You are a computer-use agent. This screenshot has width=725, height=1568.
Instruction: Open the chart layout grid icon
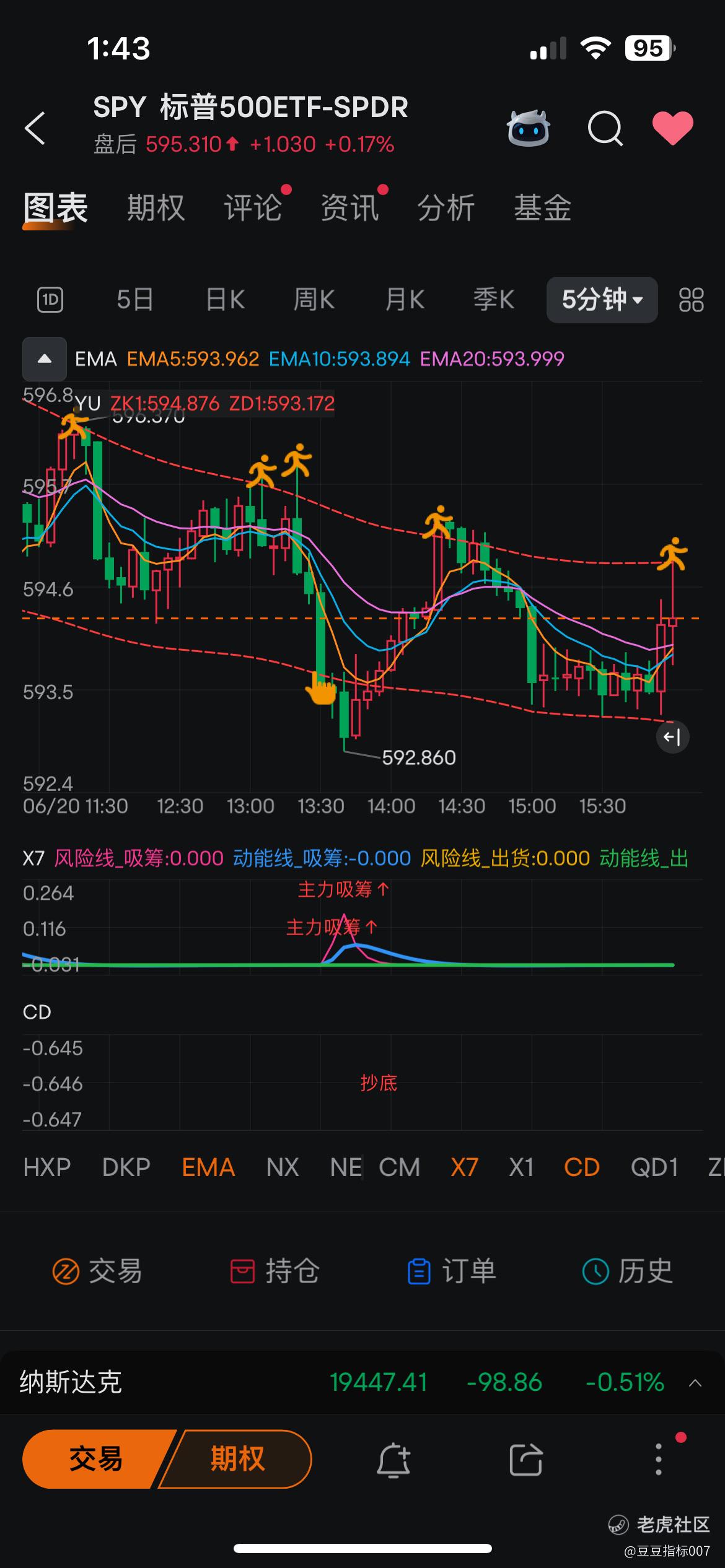(691, 300)
